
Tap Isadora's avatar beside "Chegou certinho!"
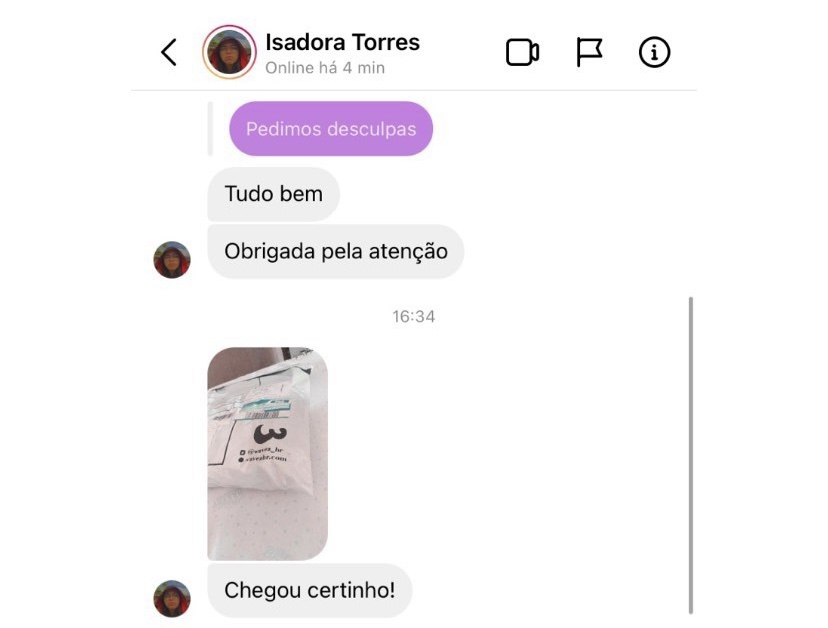click(172, 598)
